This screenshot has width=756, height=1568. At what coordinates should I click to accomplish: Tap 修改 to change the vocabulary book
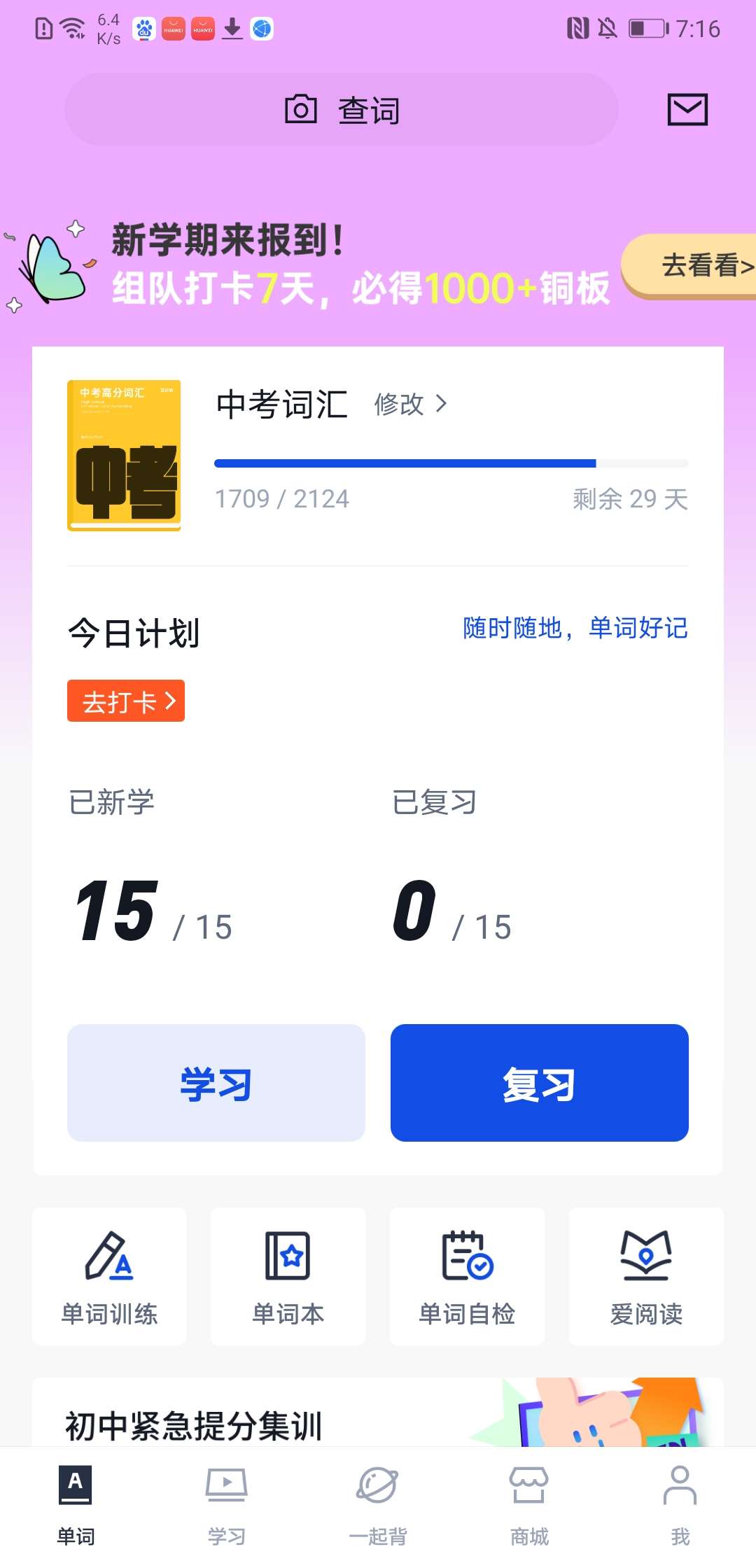click(x=410, y=404)
